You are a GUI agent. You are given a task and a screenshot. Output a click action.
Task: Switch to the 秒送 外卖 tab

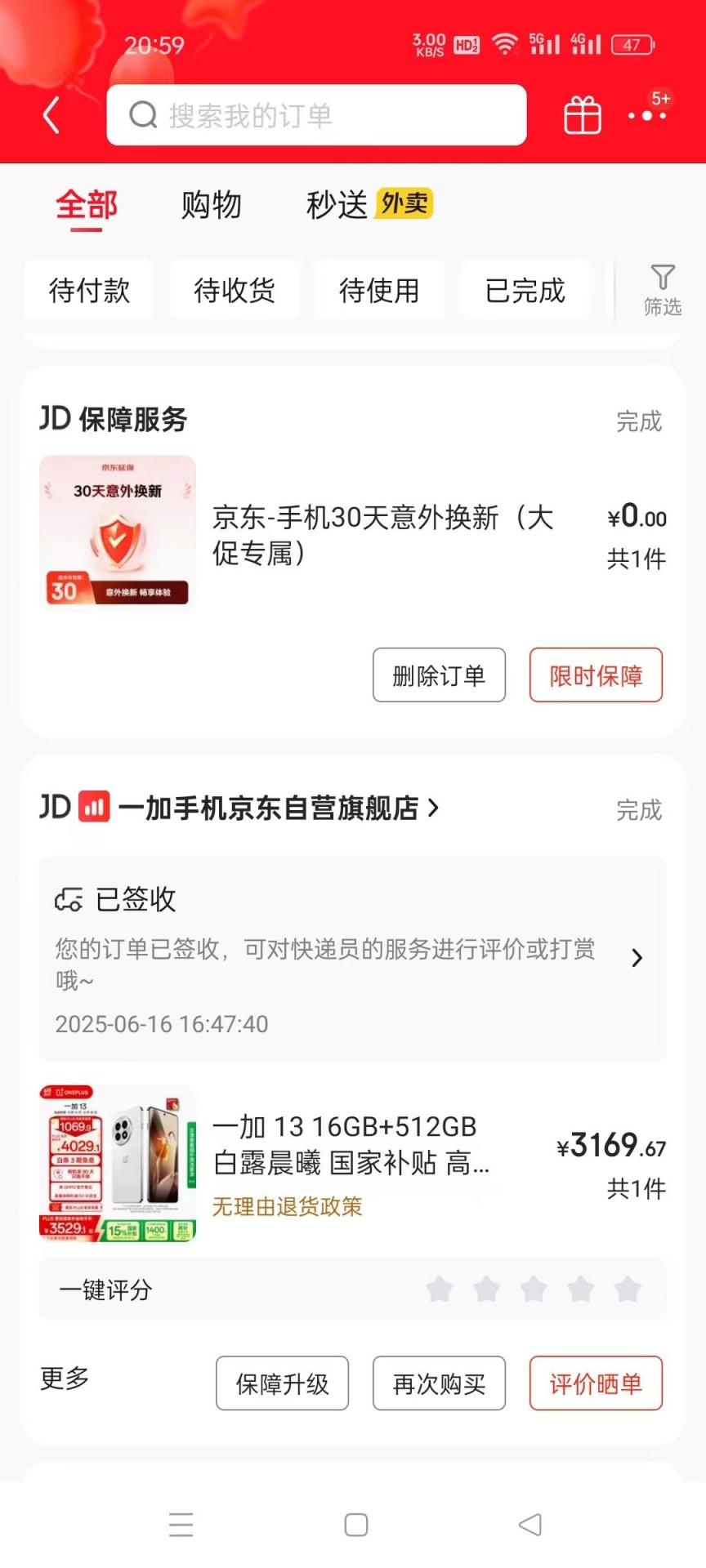(369, 205)
